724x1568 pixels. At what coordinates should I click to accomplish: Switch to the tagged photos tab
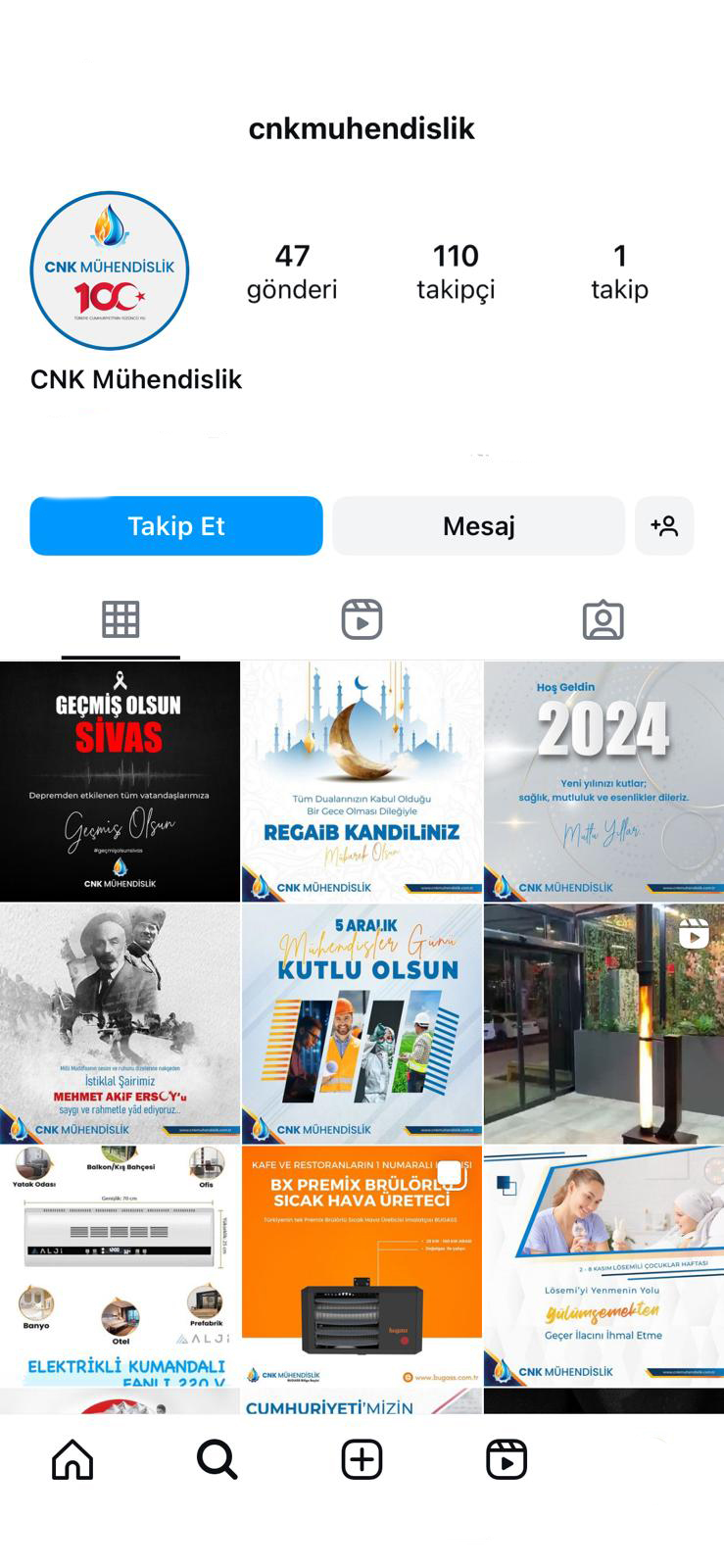click(x=603, y=619)
